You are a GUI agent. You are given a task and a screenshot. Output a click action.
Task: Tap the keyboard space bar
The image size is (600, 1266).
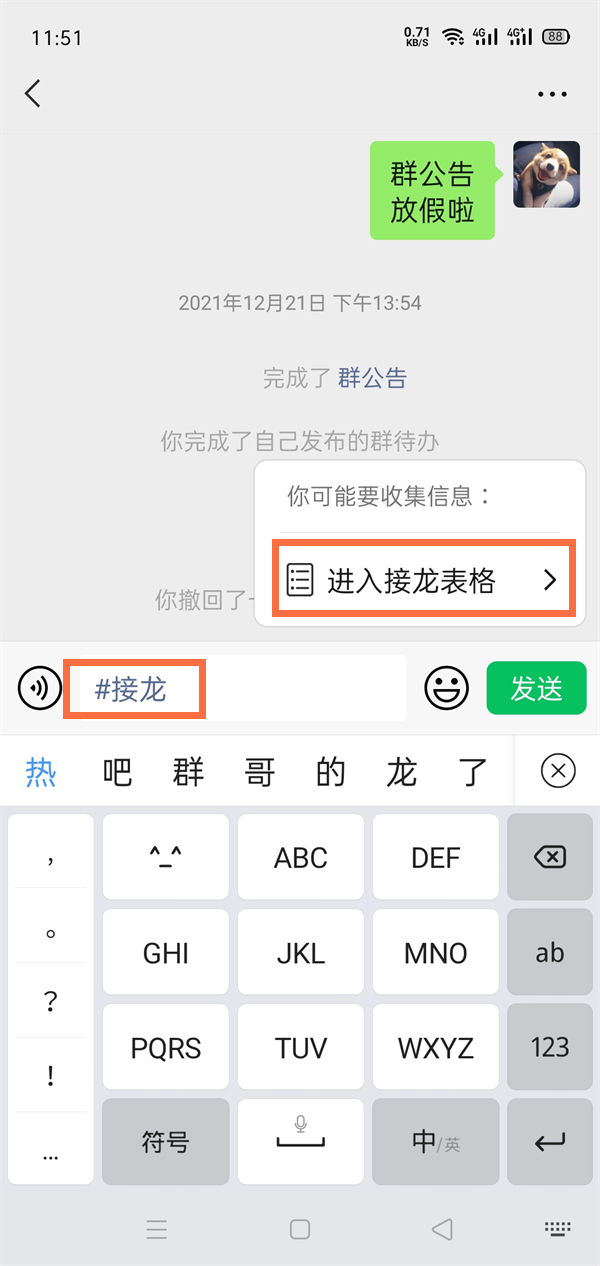(300, 1141)
